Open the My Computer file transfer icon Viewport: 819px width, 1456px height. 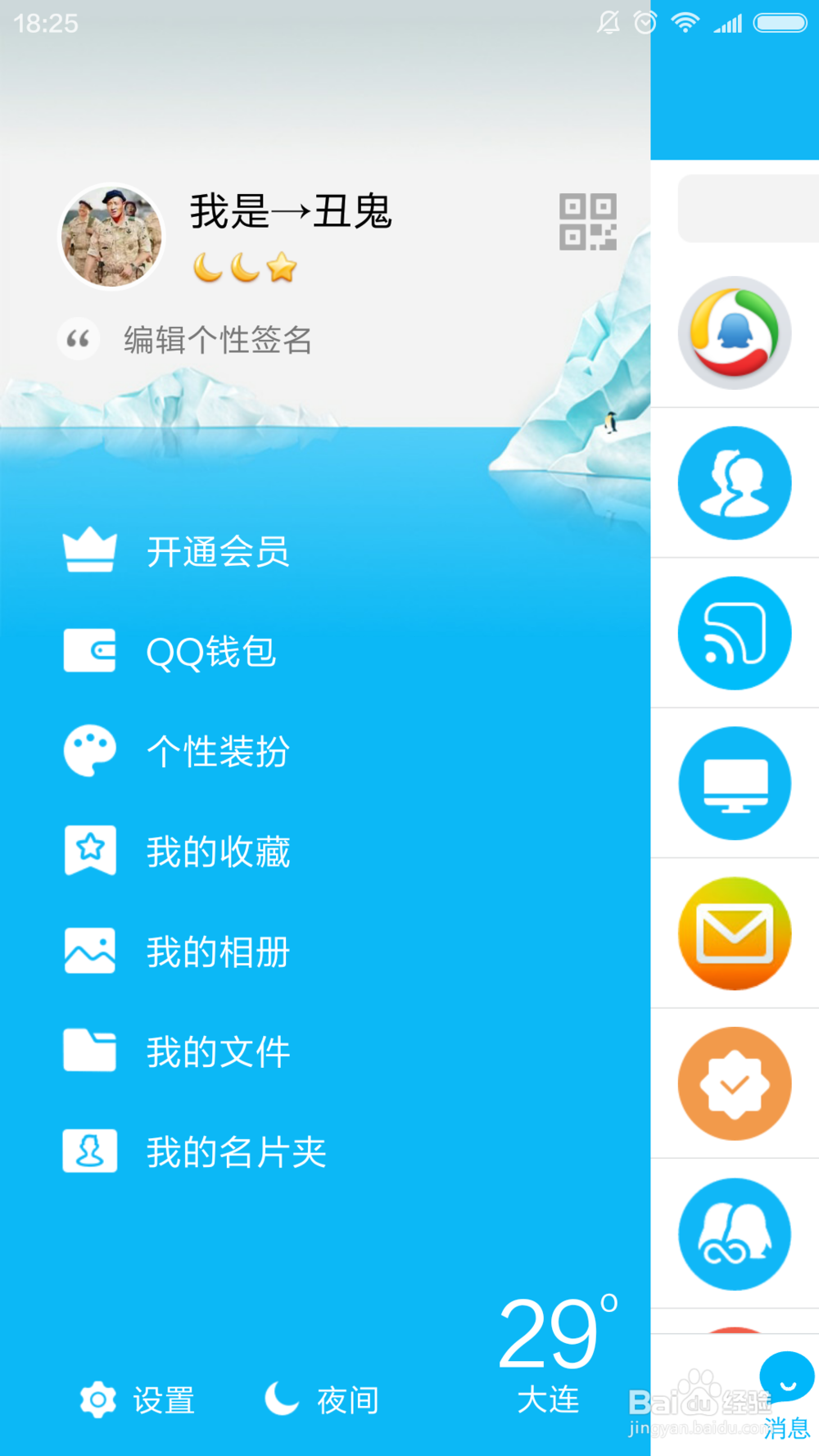click(735, 782)
